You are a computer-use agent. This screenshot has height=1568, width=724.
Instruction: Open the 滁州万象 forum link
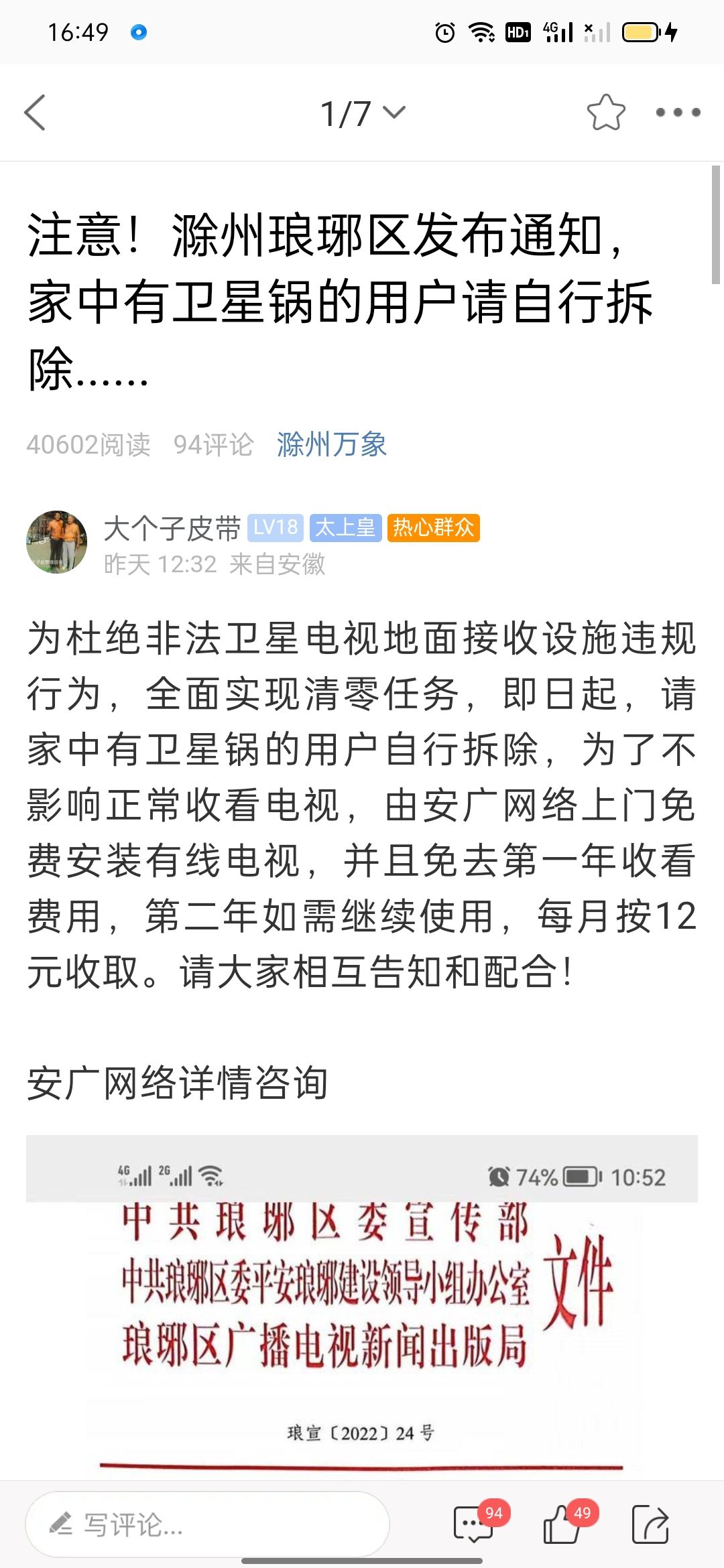(332, 444)
